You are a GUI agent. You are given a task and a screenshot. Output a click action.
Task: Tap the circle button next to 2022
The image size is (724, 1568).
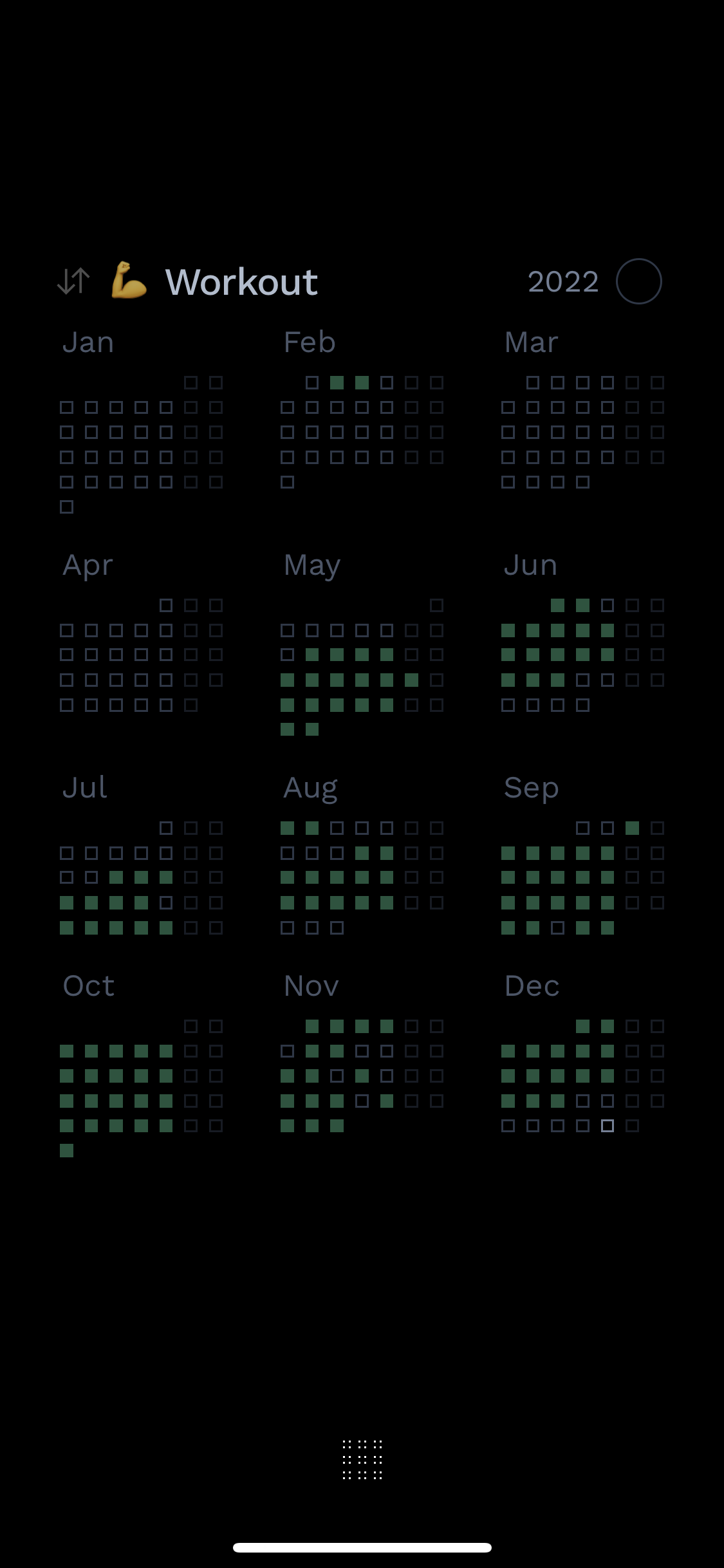(638, 281)
